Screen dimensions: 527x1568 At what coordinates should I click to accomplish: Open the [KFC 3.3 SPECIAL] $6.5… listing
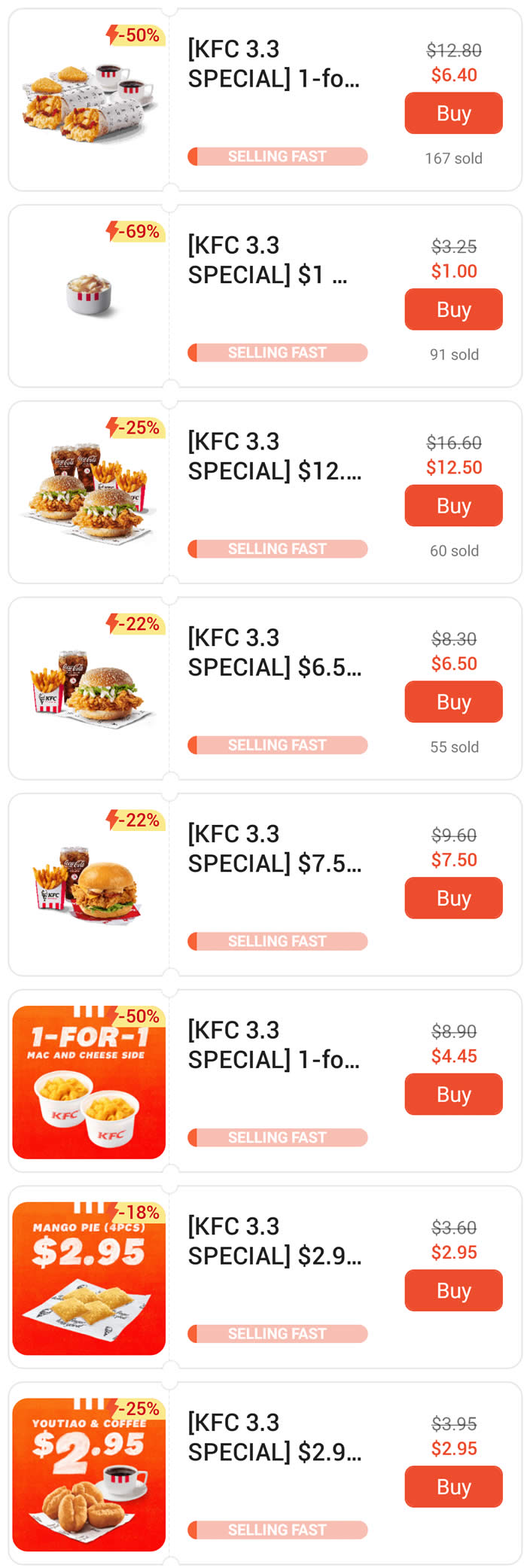274,653
